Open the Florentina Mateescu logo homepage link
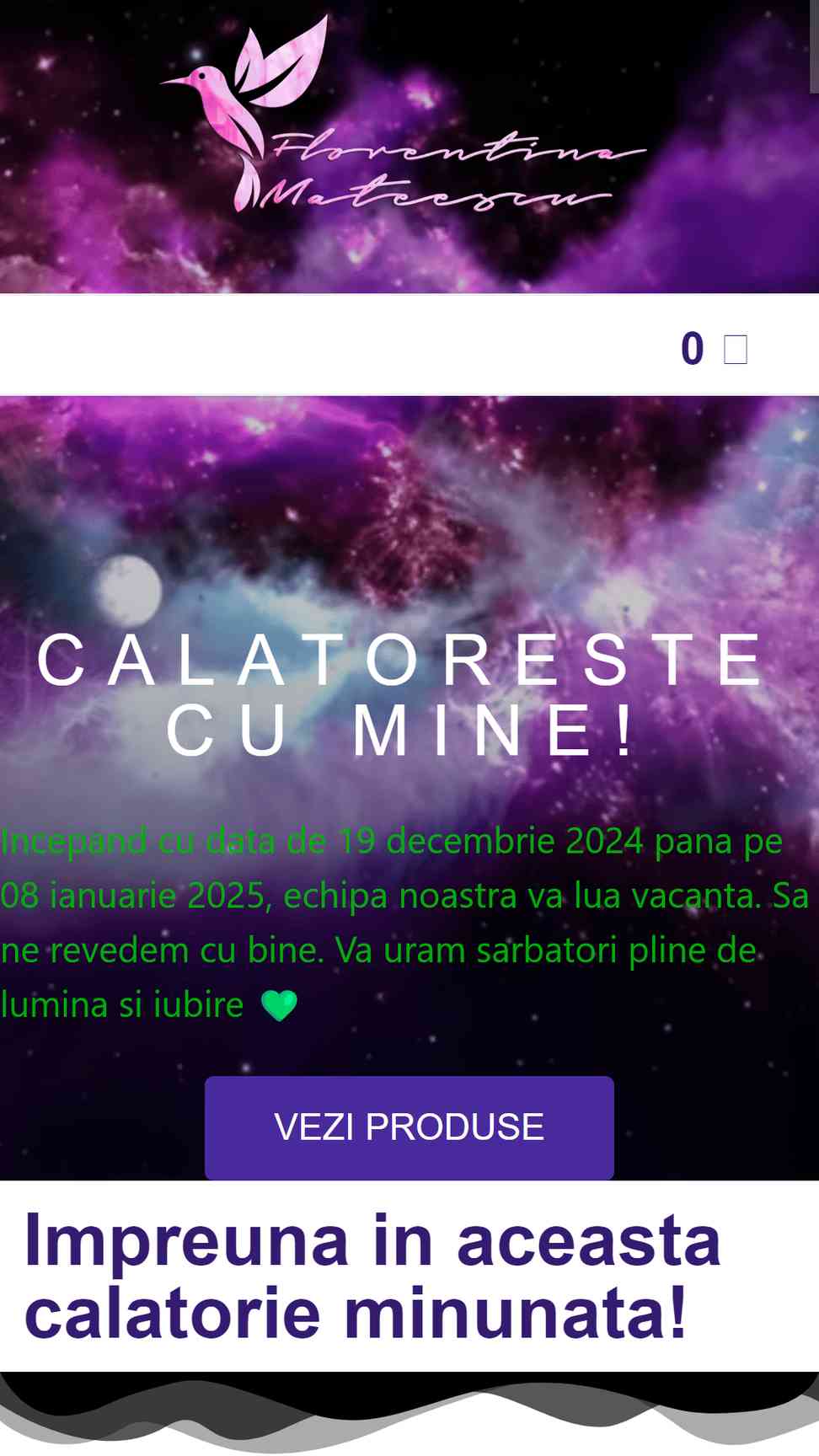 (x=403, y=116)
